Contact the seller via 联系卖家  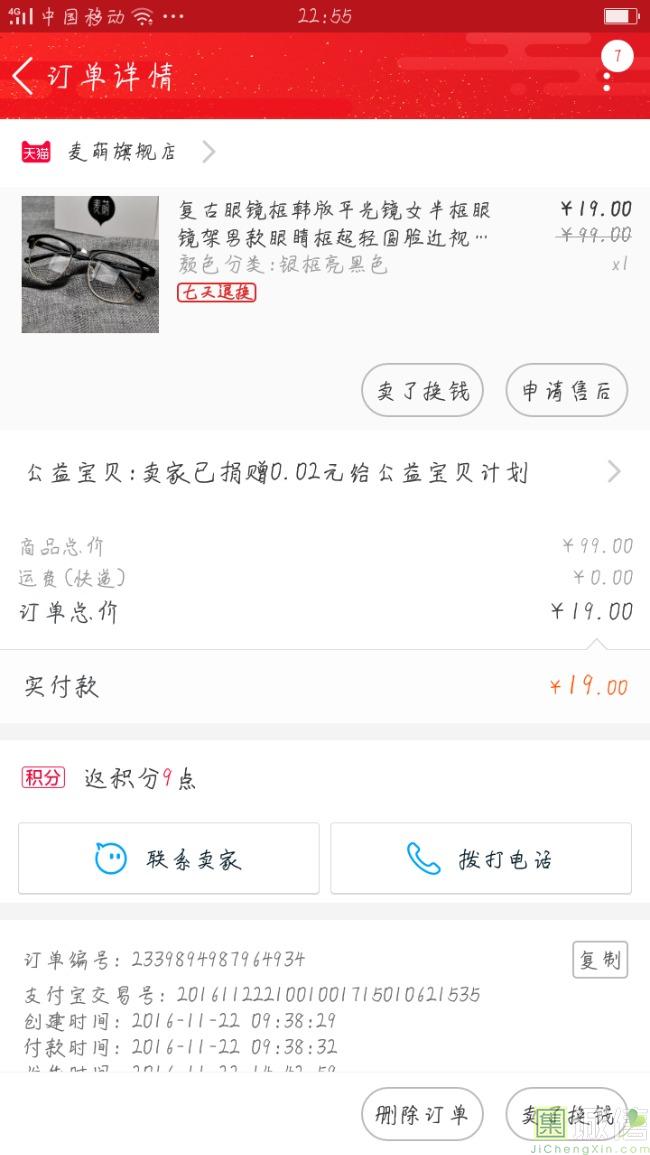coord(169,859)
